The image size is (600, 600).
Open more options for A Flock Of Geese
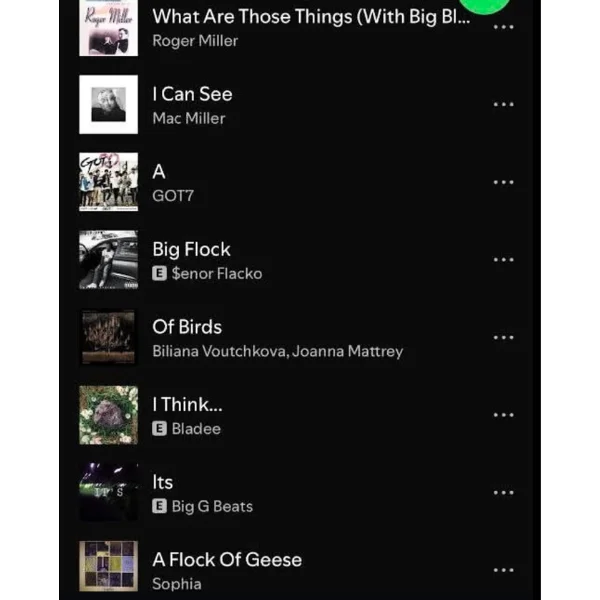tap(504, 570)
